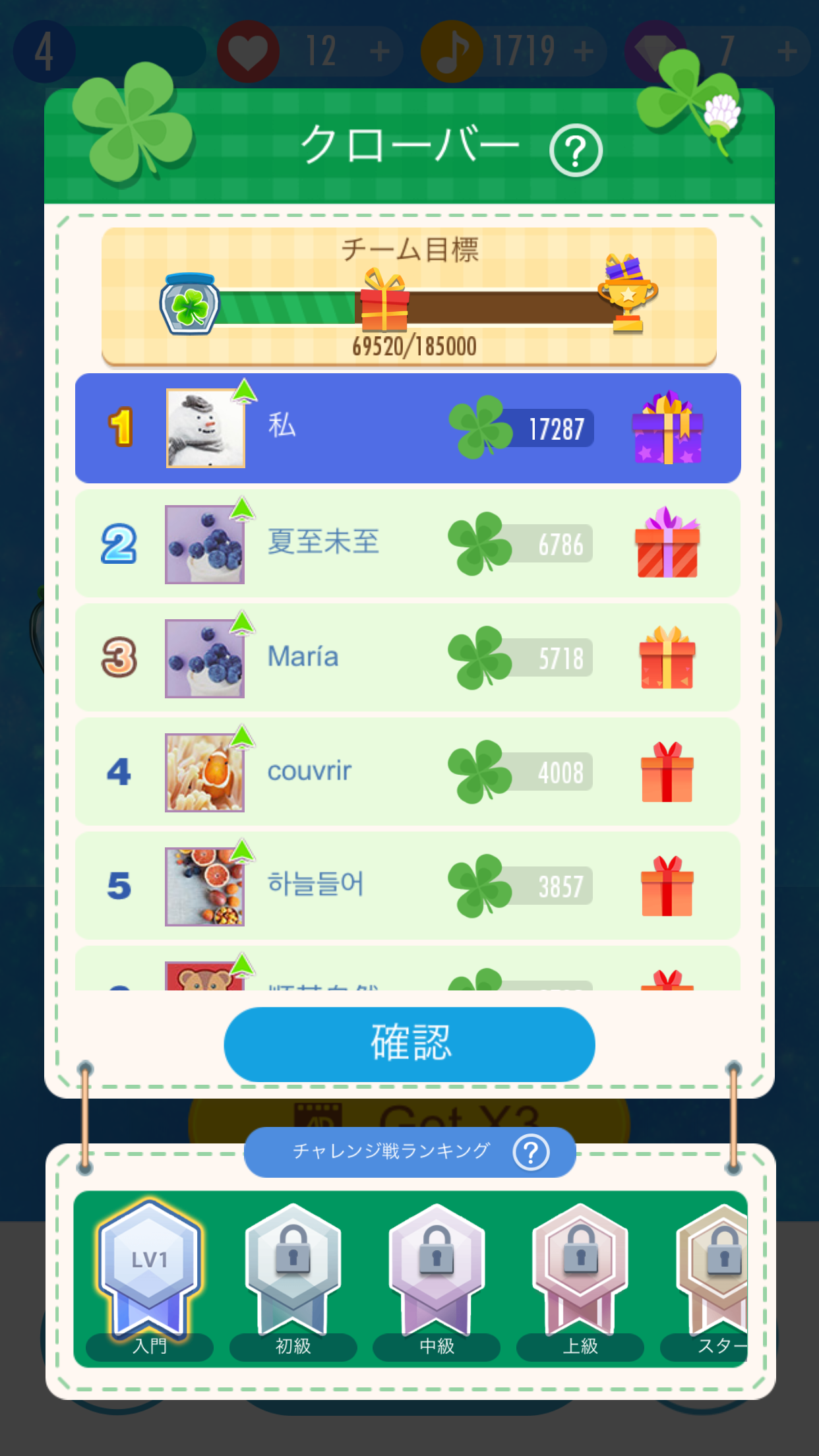819x1456 pixels.
Task: Open 夏至未至's ranking row
Action: 408,543
